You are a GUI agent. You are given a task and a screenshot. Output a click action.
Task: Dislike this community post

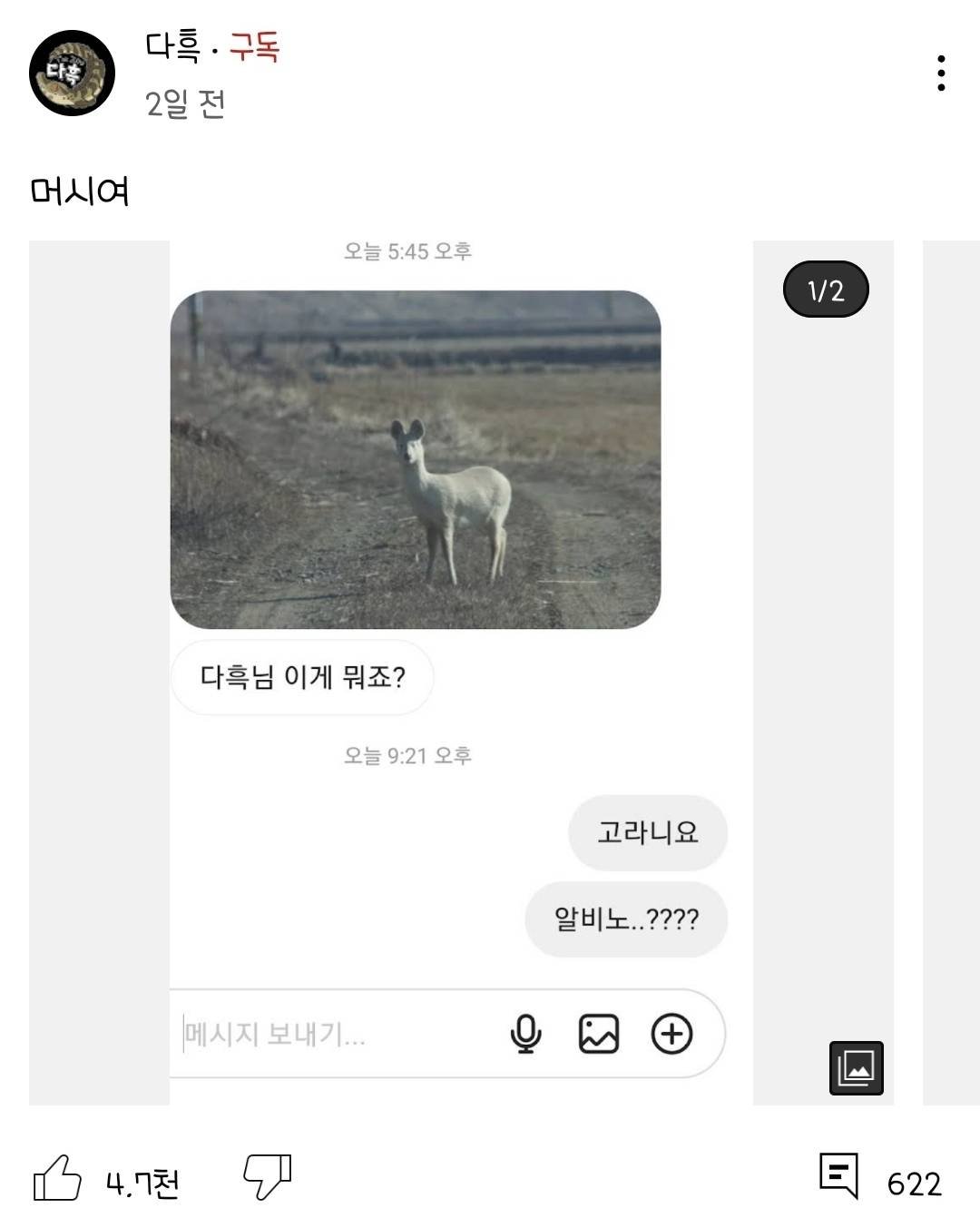(267, 1177)
